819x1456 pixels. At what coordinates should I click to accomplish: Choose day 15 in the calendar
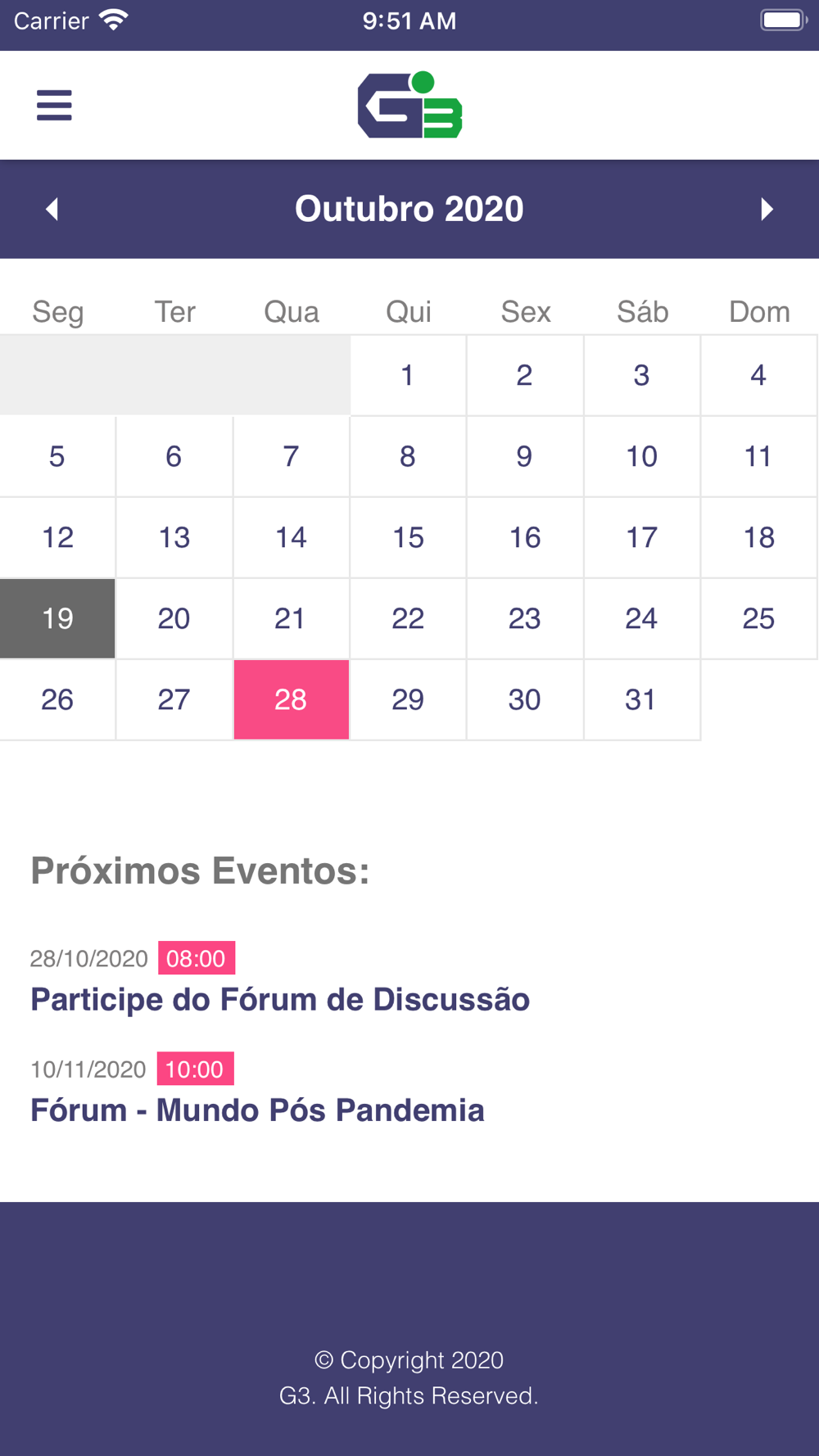(x=408, y=538)
